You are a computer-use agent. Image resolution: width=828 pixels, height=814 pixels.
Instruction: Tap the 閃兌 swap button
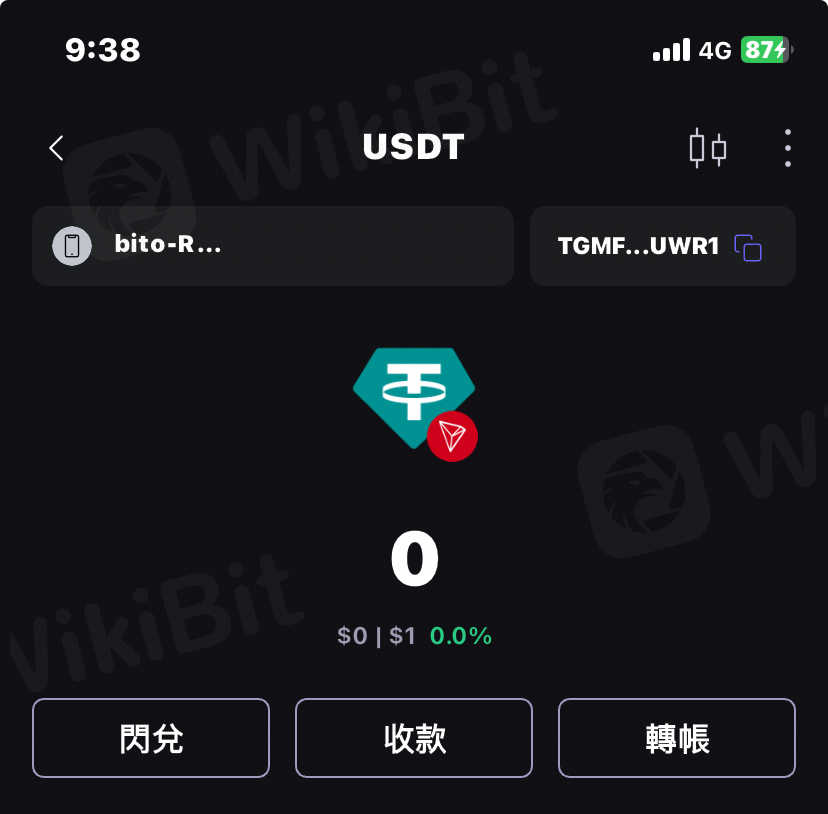click(x=151, y=738)
